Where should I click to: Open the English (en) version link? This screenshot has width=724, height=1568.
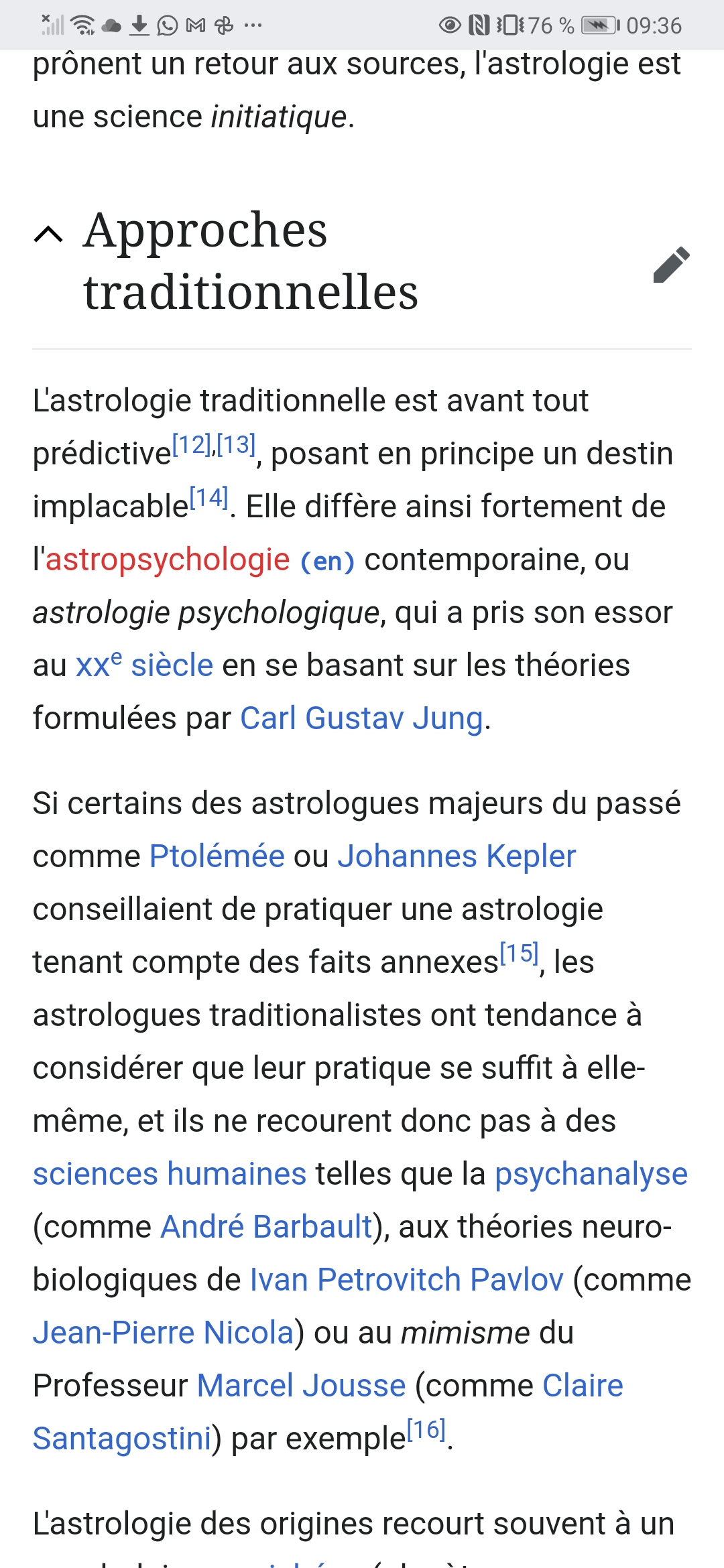328,561
